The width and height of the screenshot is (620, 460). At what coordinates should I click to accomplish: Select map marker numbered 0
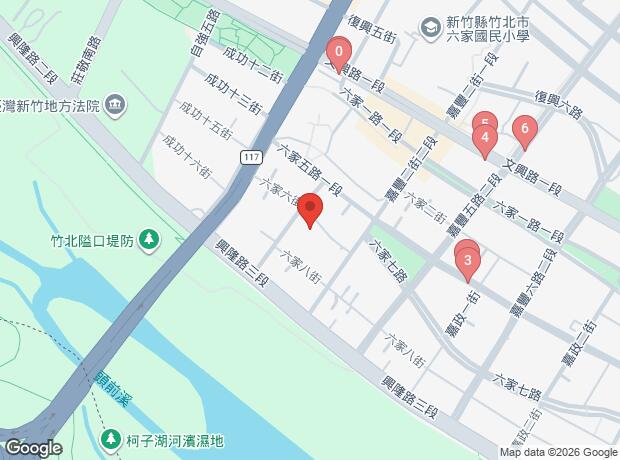[x=339, y=52]
